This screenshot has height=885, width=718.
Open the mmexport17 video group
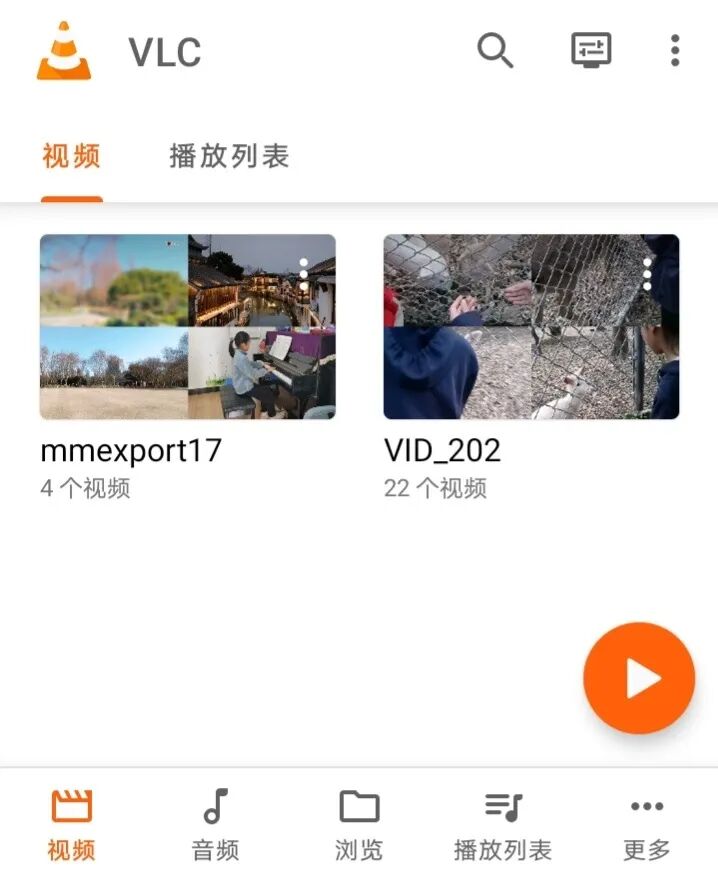pos(187,327)
